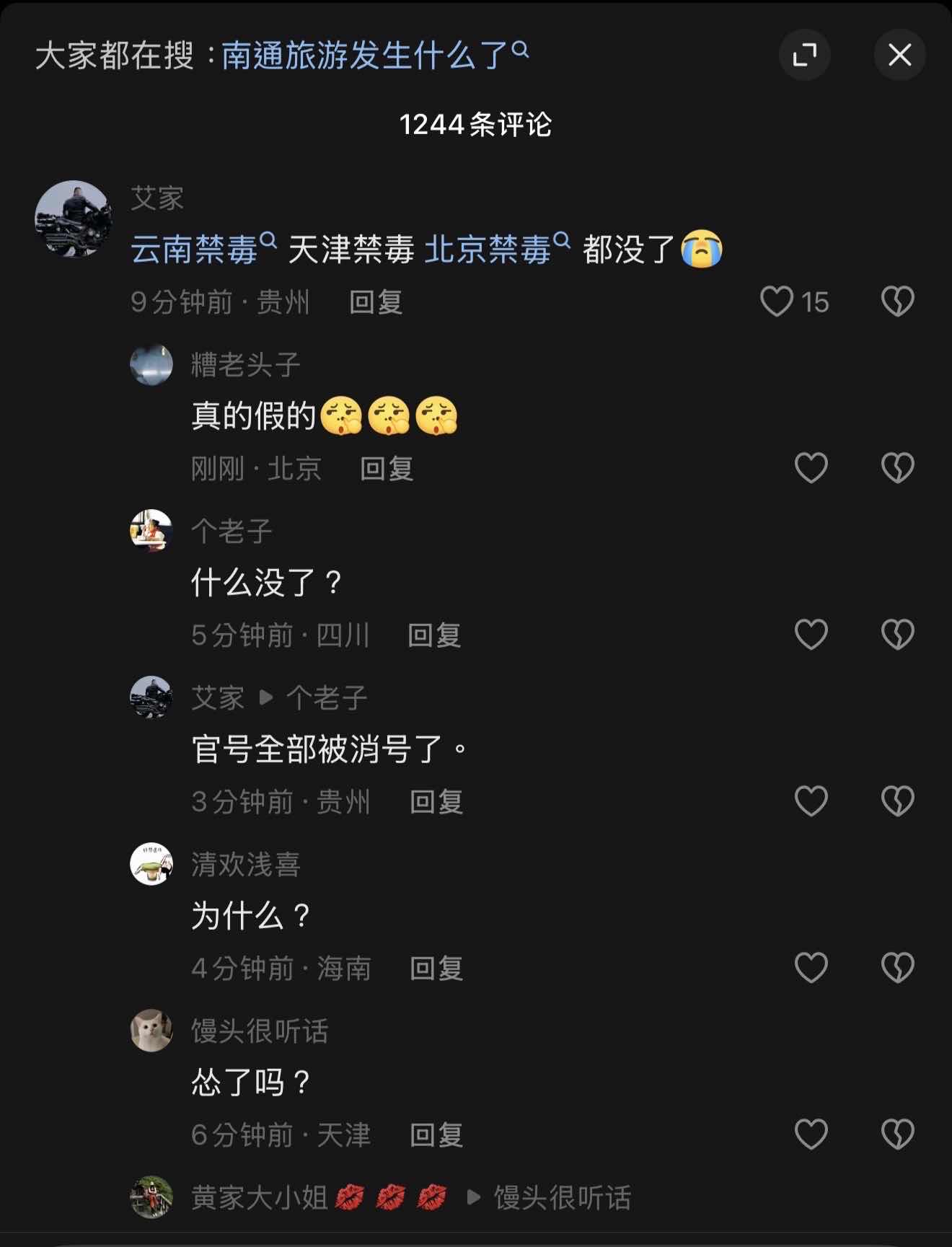
Task: Reply to 馒头很听话's comment
Action: click(436, 1135)
